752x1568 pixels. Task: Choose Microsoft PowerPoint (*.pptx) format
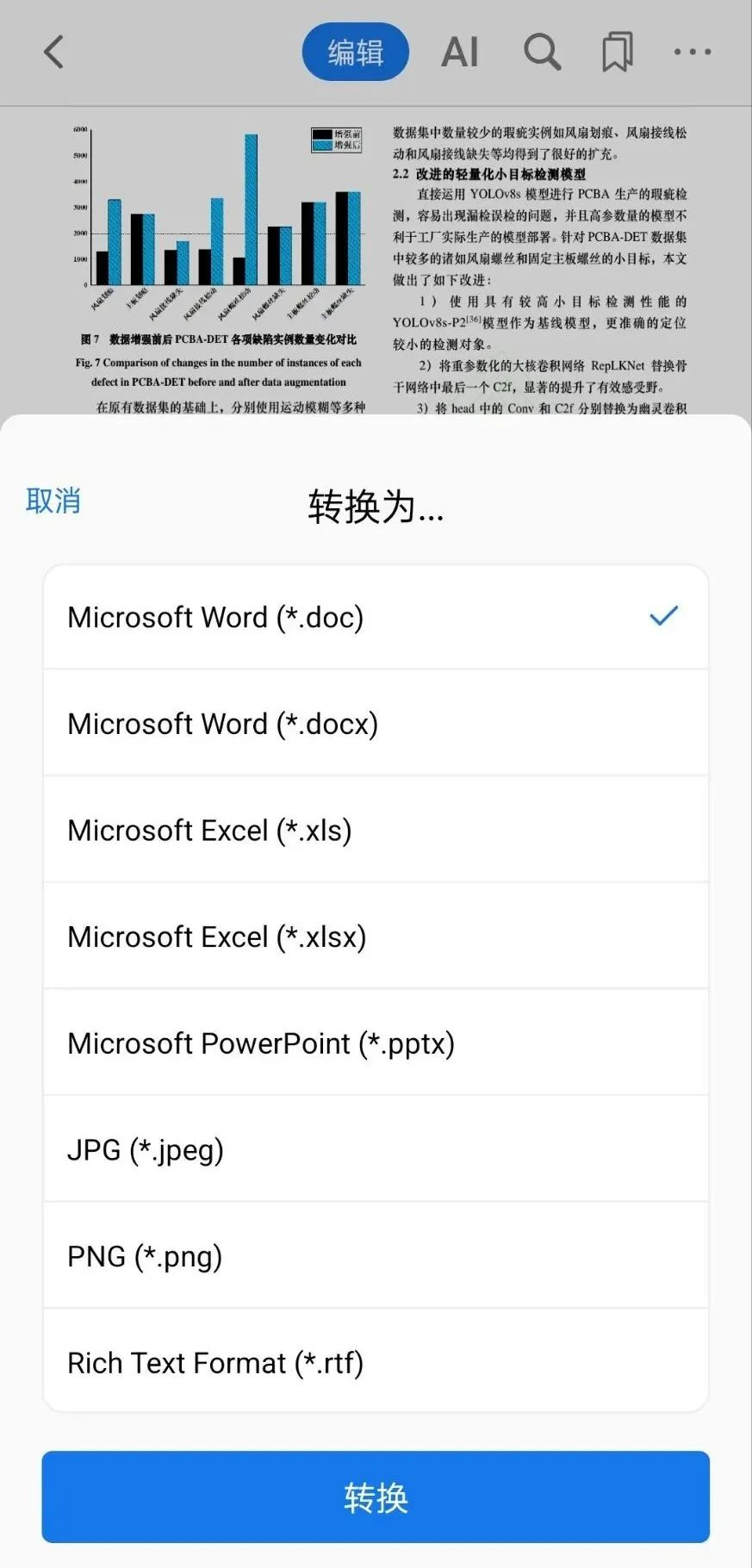click(x=376, y=1043)
